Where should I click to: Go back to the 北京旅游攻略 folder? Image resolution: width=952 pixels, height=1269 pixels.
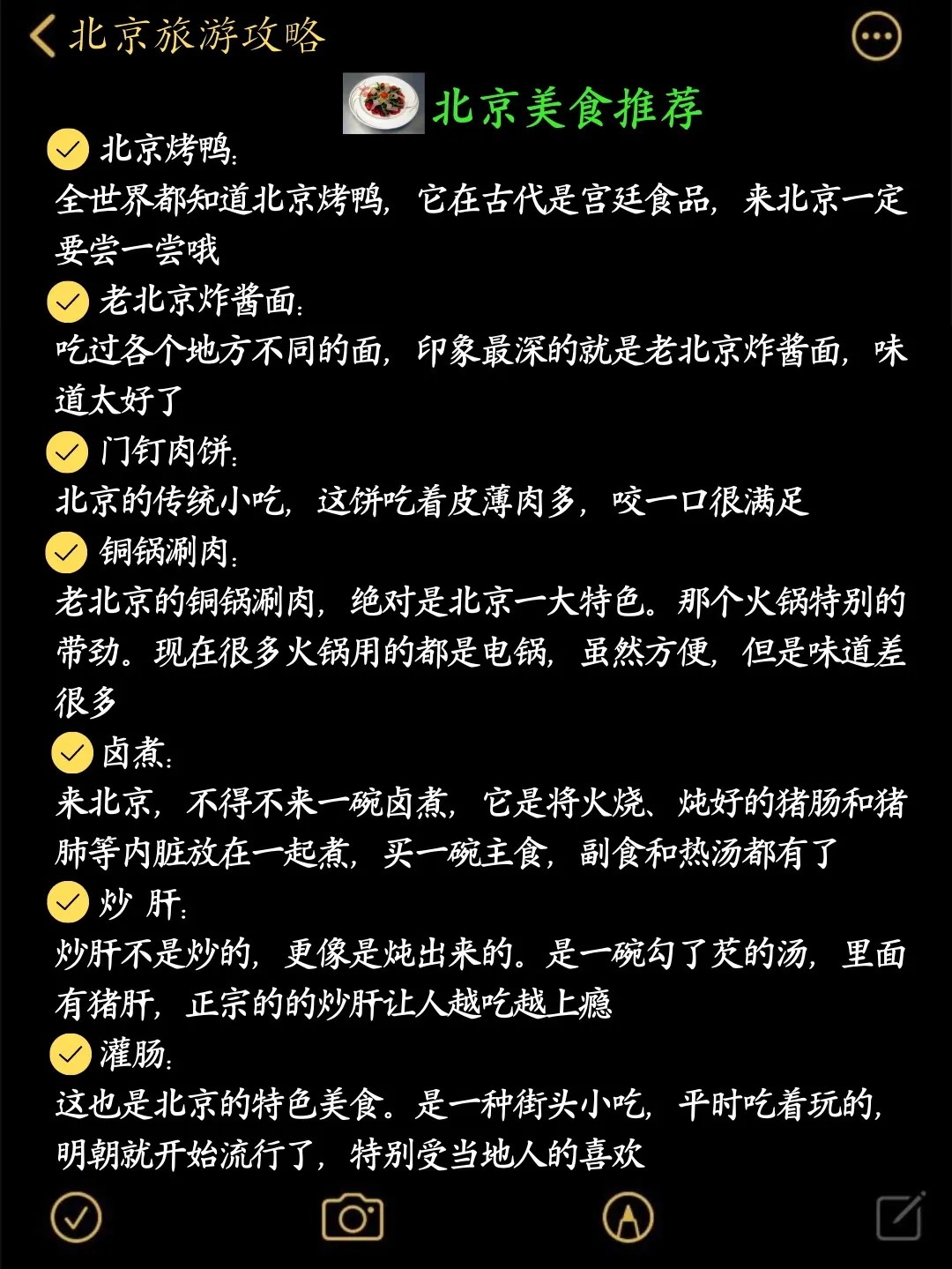42,37
